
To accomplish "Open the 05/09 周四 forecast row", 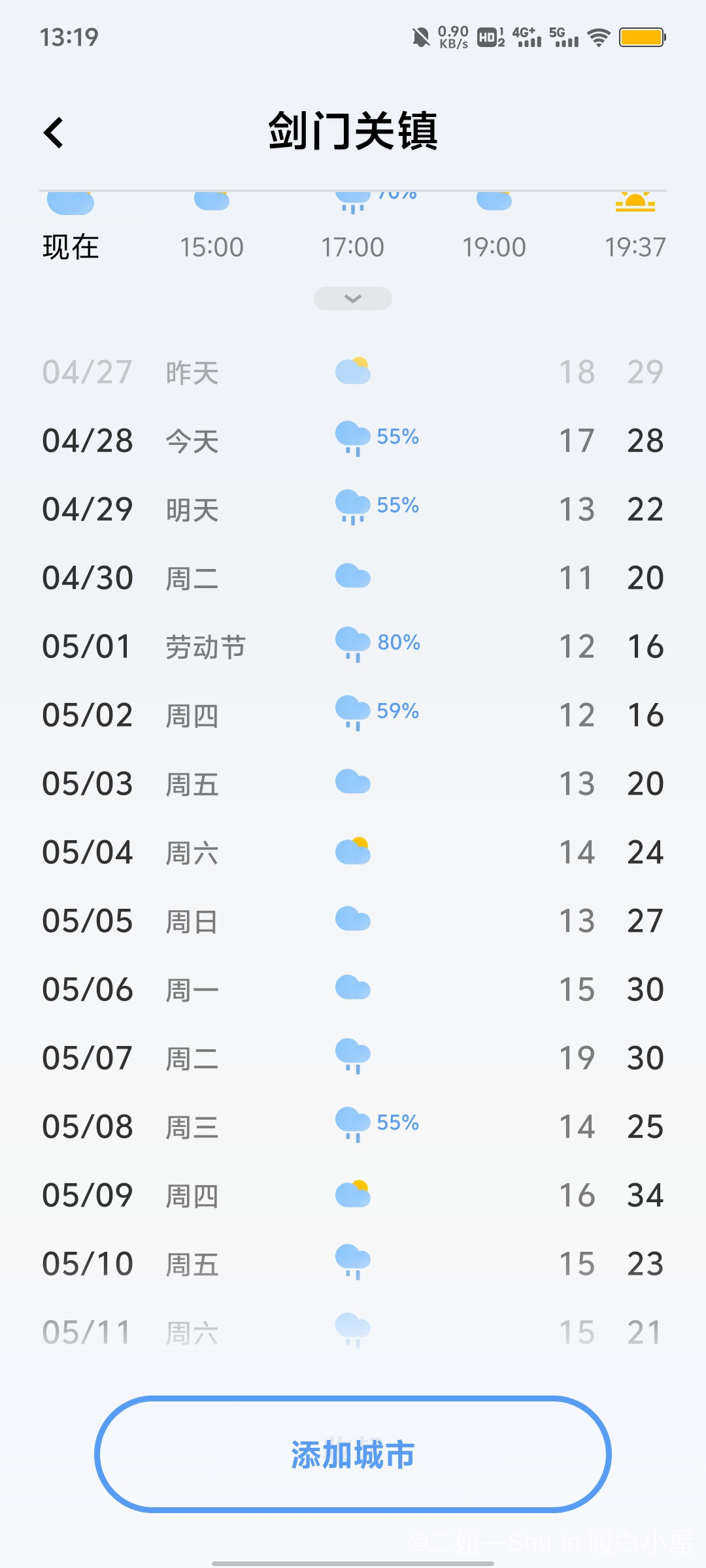I will click(x=353, y=1195).
